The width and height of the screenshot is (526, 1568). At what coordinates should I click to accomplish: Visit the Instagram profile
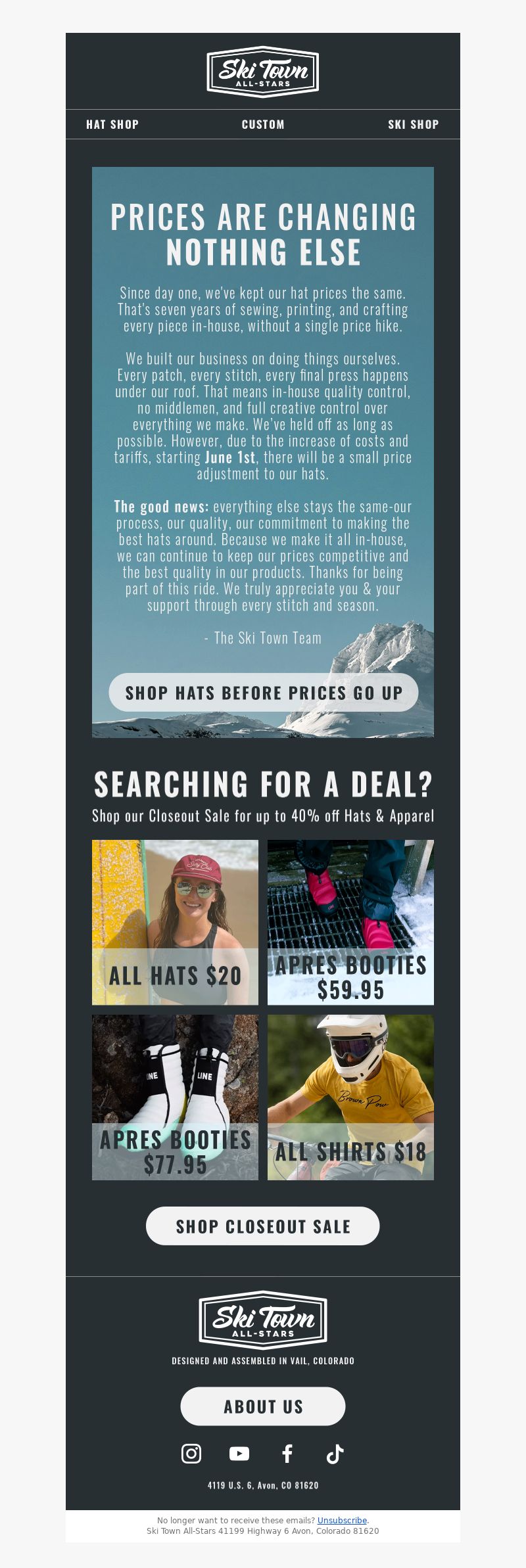pyautogui.click(x=191, y=1453)
